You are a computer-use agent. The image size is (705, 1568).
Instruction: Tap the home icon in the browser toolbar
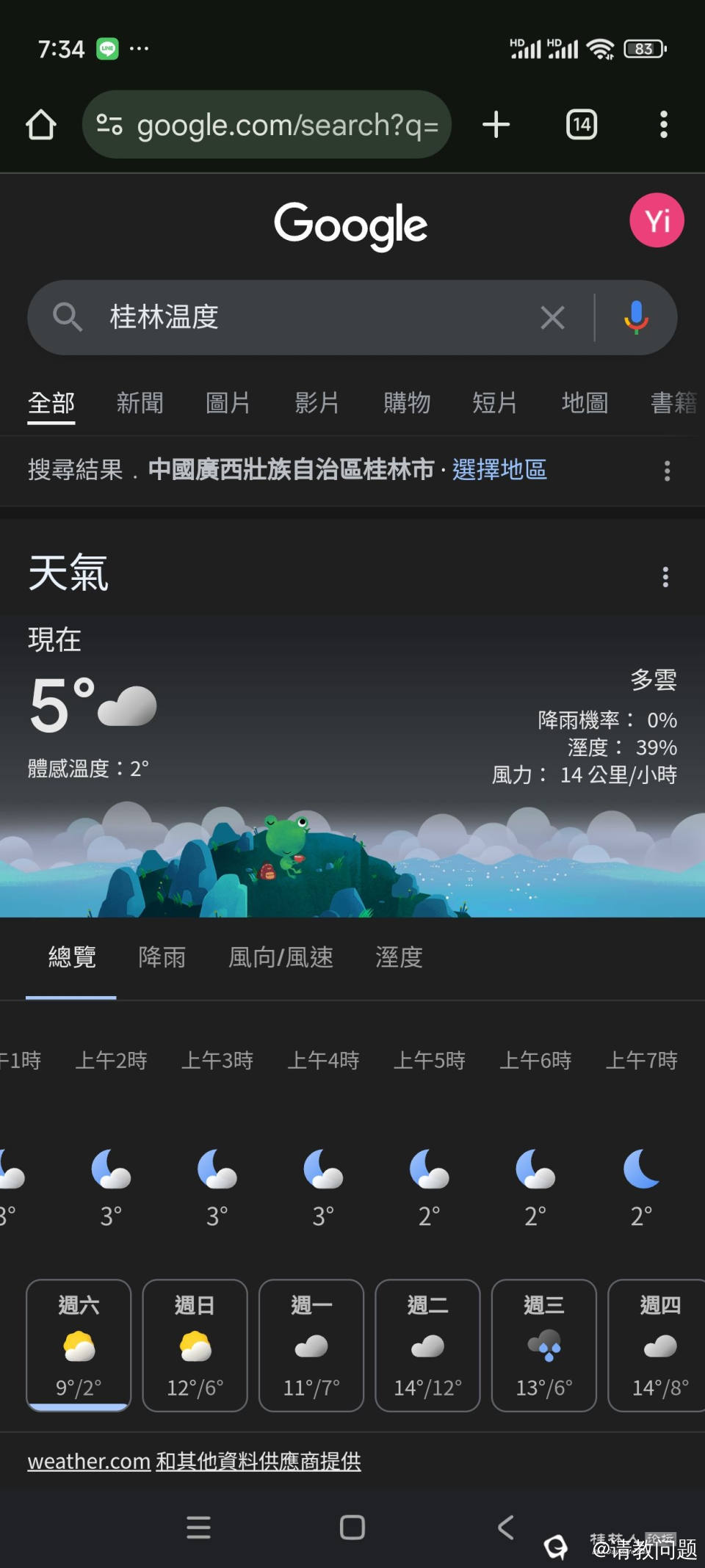click(x=41, y=124)
